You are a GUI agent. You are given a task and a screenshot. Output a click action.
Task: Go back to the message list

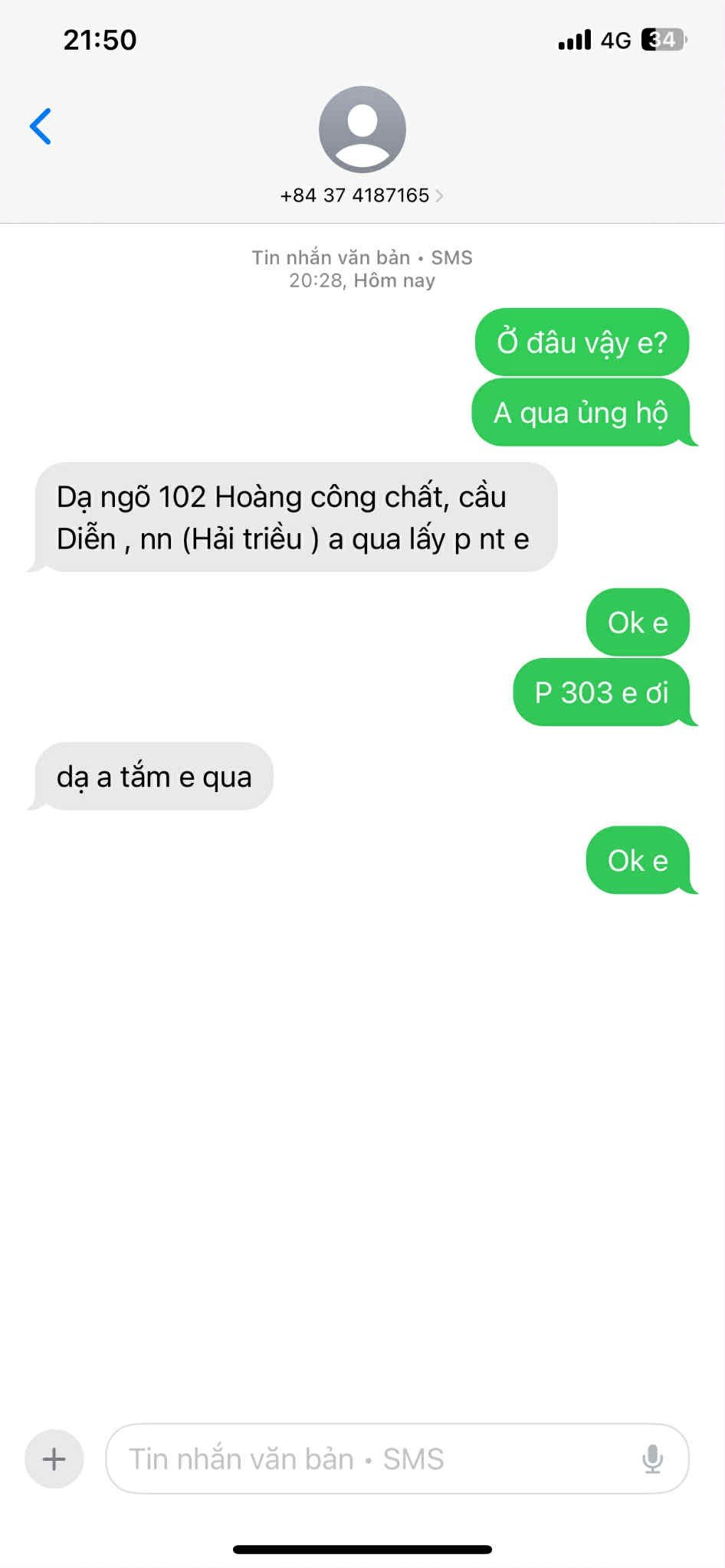pyautogui.click(x=41, y=126)
